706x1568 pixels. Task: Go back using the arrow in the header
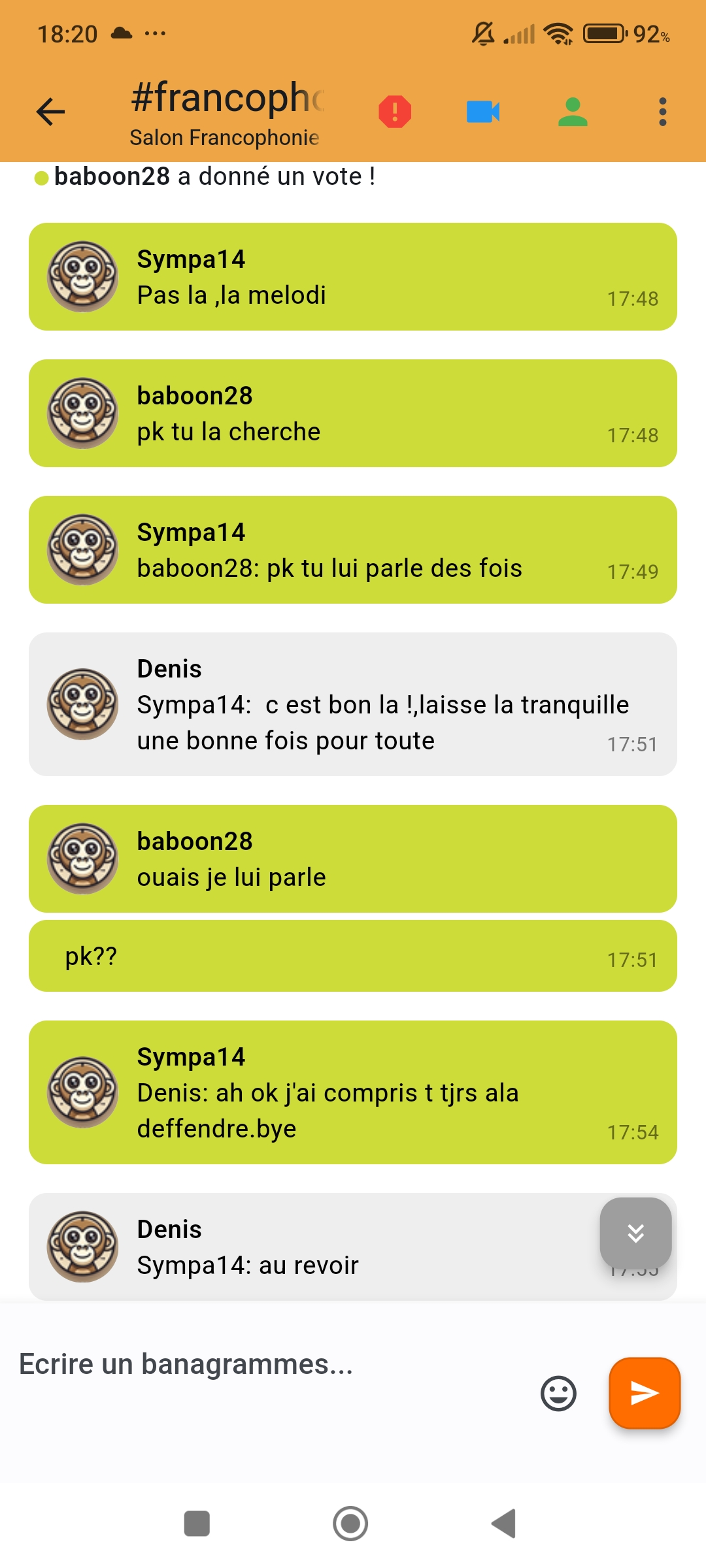[x=50, y=112]
